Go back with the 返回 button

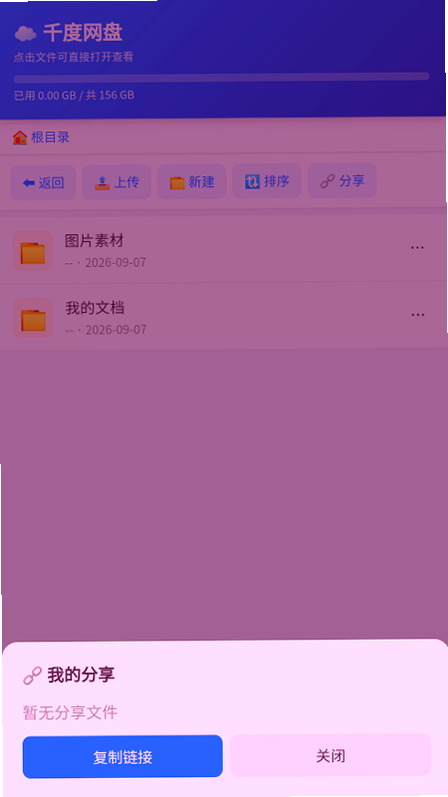[x=43, y=182]
